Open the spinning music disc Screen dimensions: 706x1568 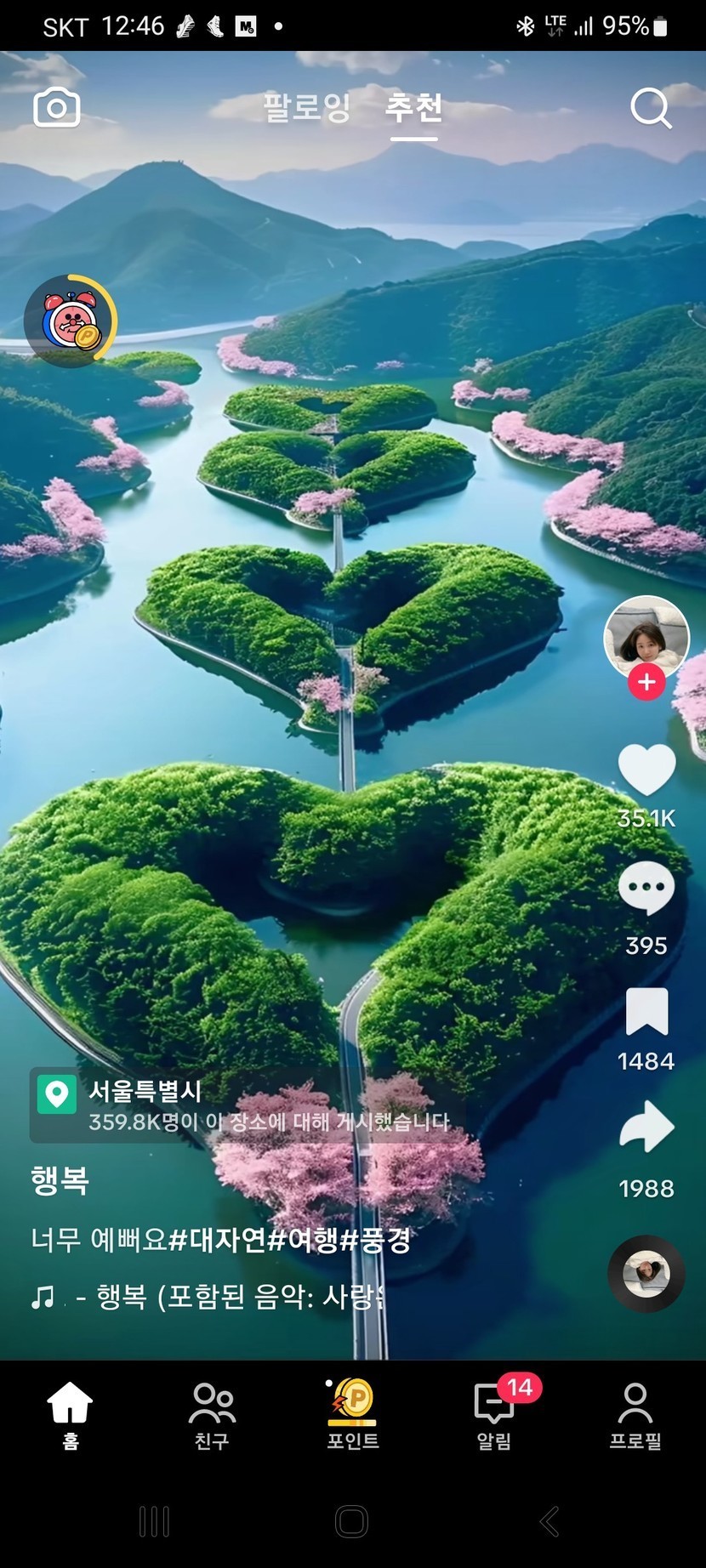[x=646, y=1274]
